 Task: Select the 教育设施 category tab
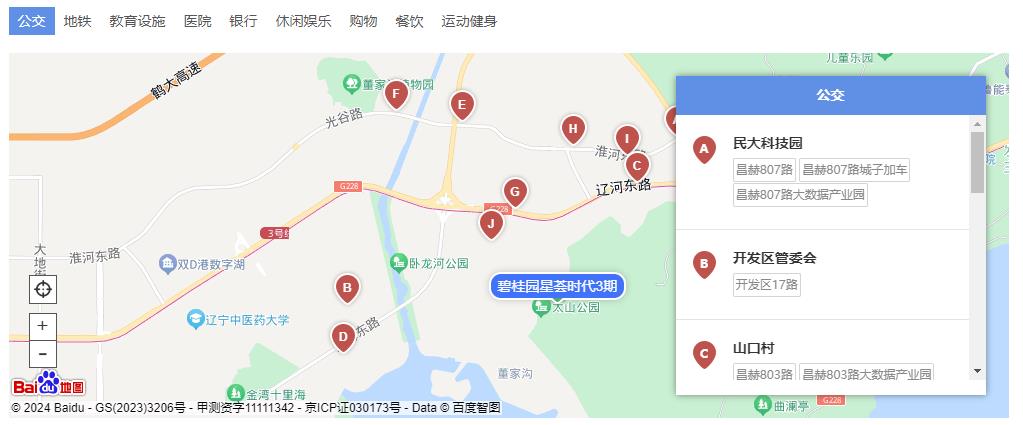137,21
